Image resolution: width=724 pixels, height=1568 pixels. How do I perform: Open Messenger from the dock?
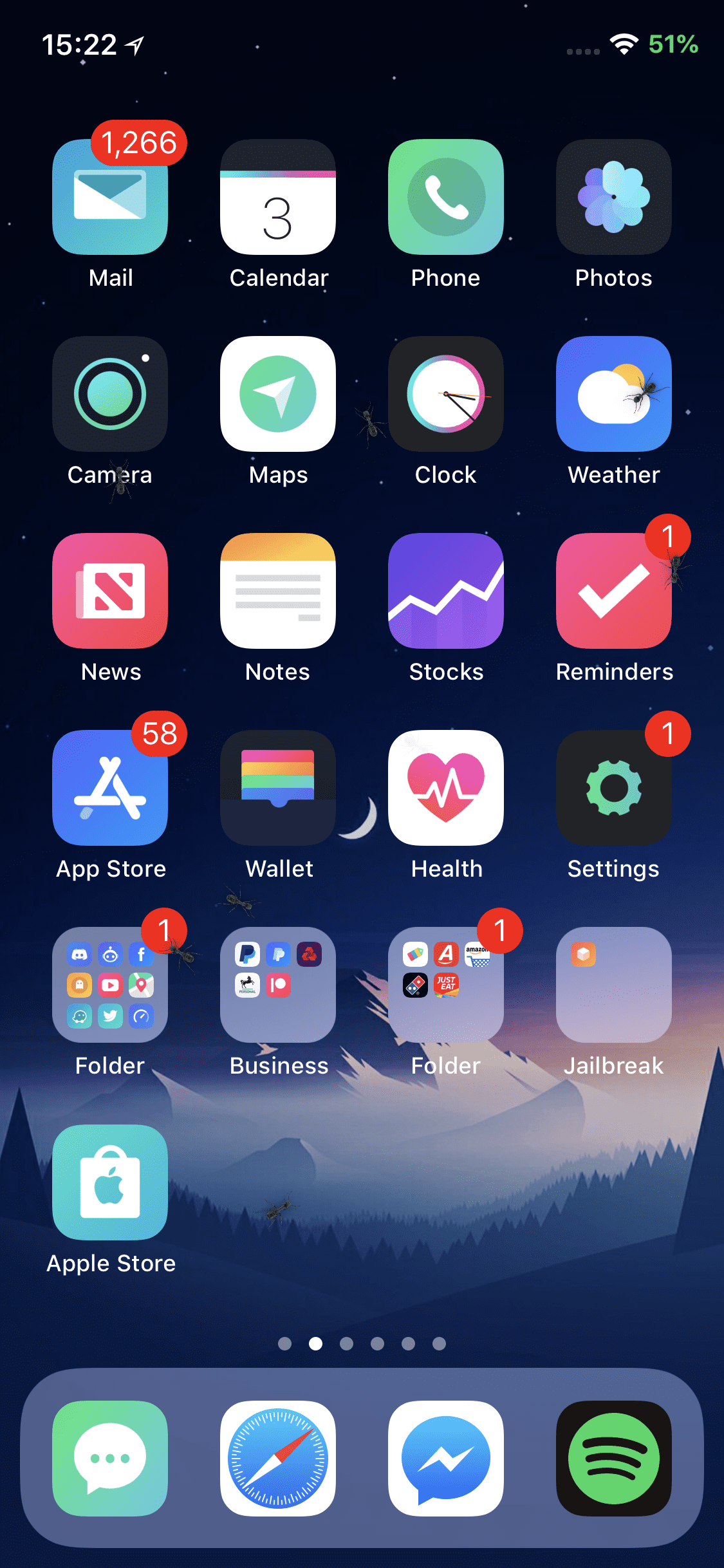pos(446,1459)
